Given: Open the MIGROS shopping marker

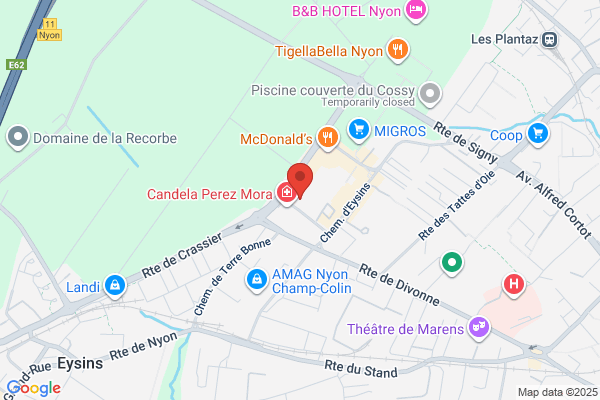Looking at the screenshot, I should click(359, 131).
